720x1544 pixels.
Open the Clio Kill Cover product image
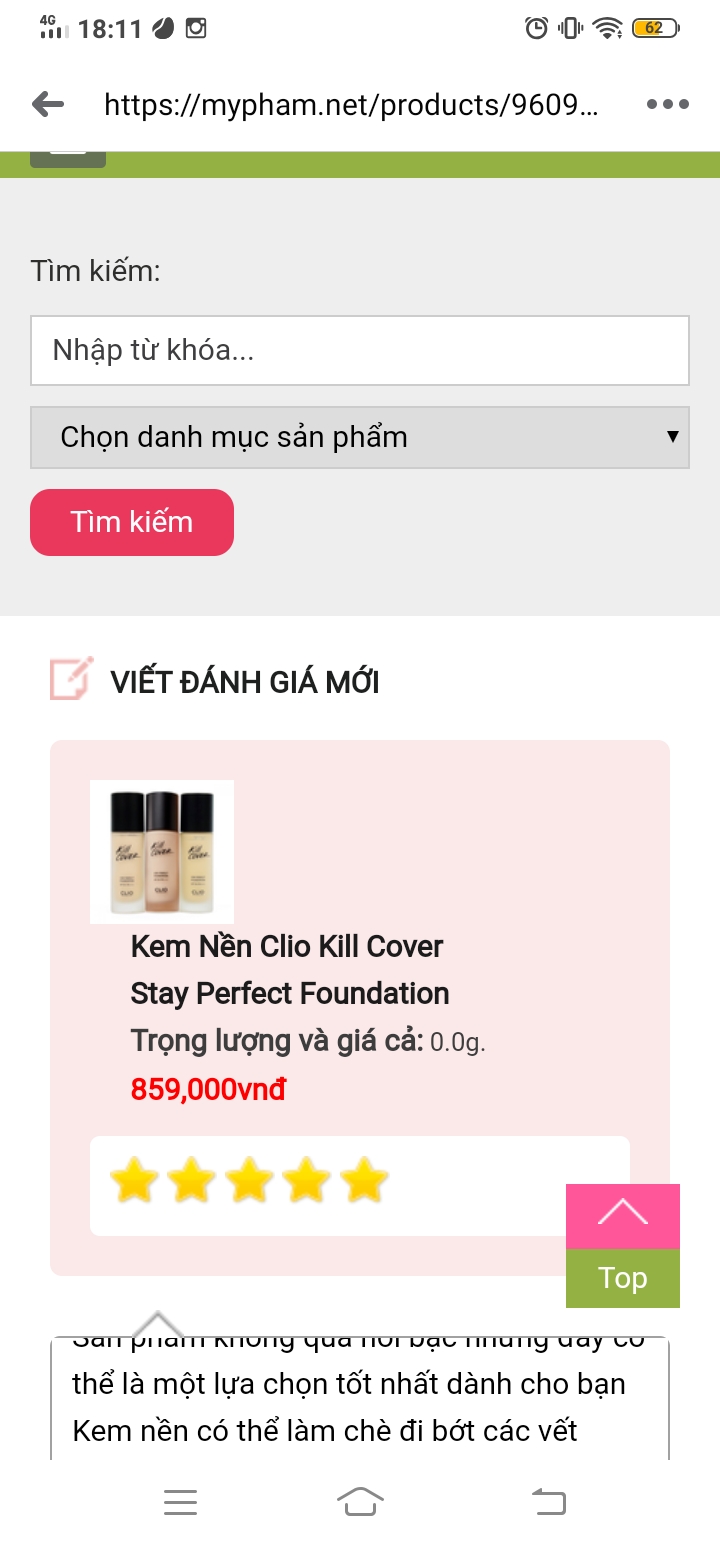click(162, 851)
